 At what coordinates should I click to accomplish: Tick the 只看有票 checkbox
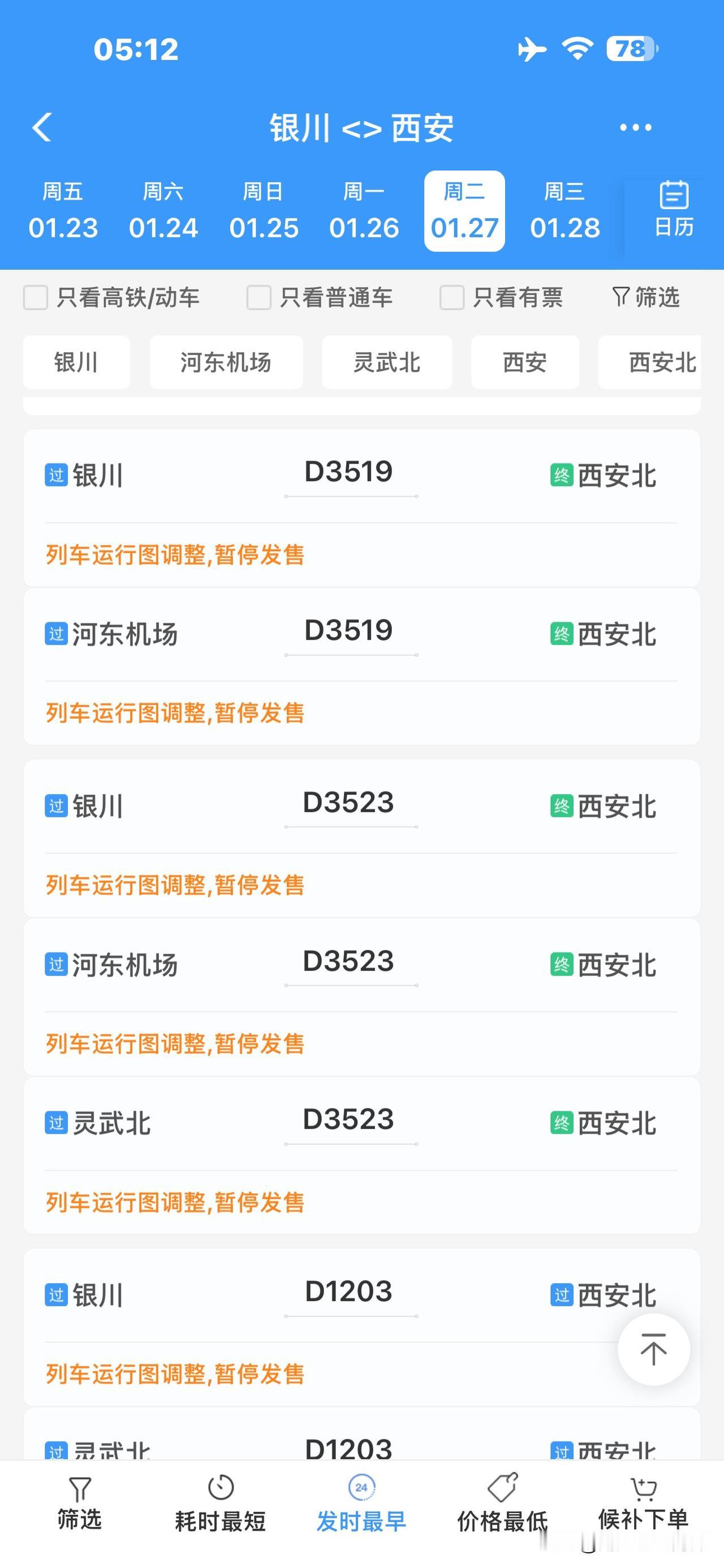(x=452, y=298)
